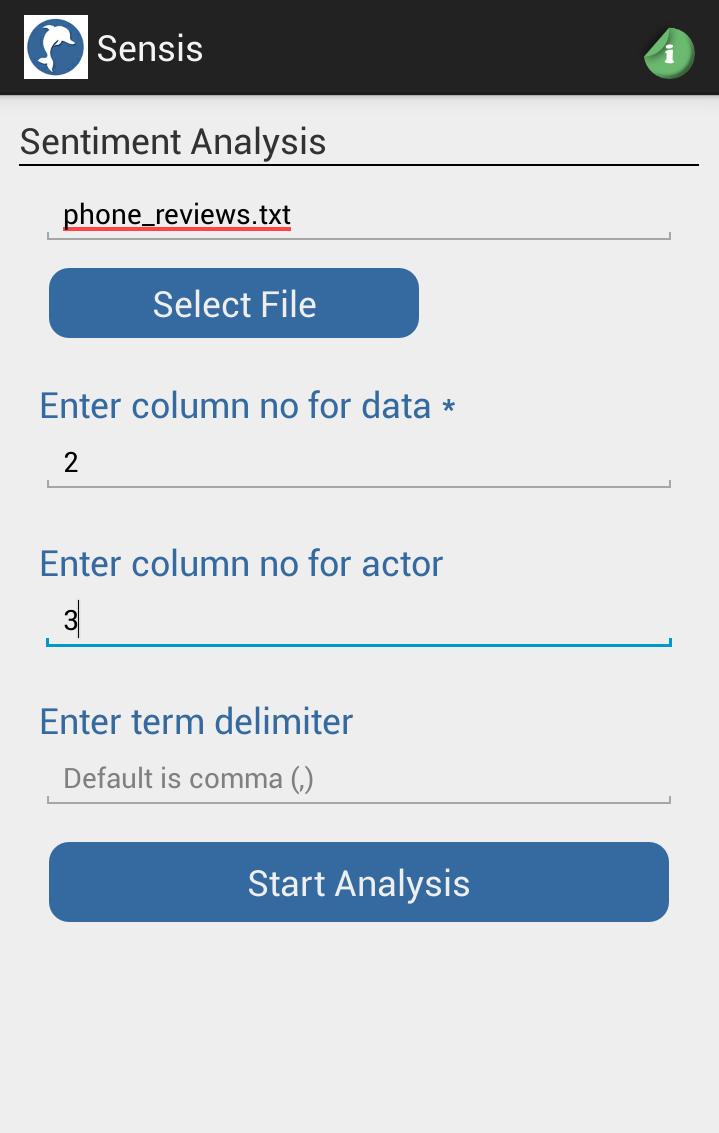The height and width of the screenshot is (1133, 719).
Task: Edit the column no for actor field
Action: (x=358, y=620)
